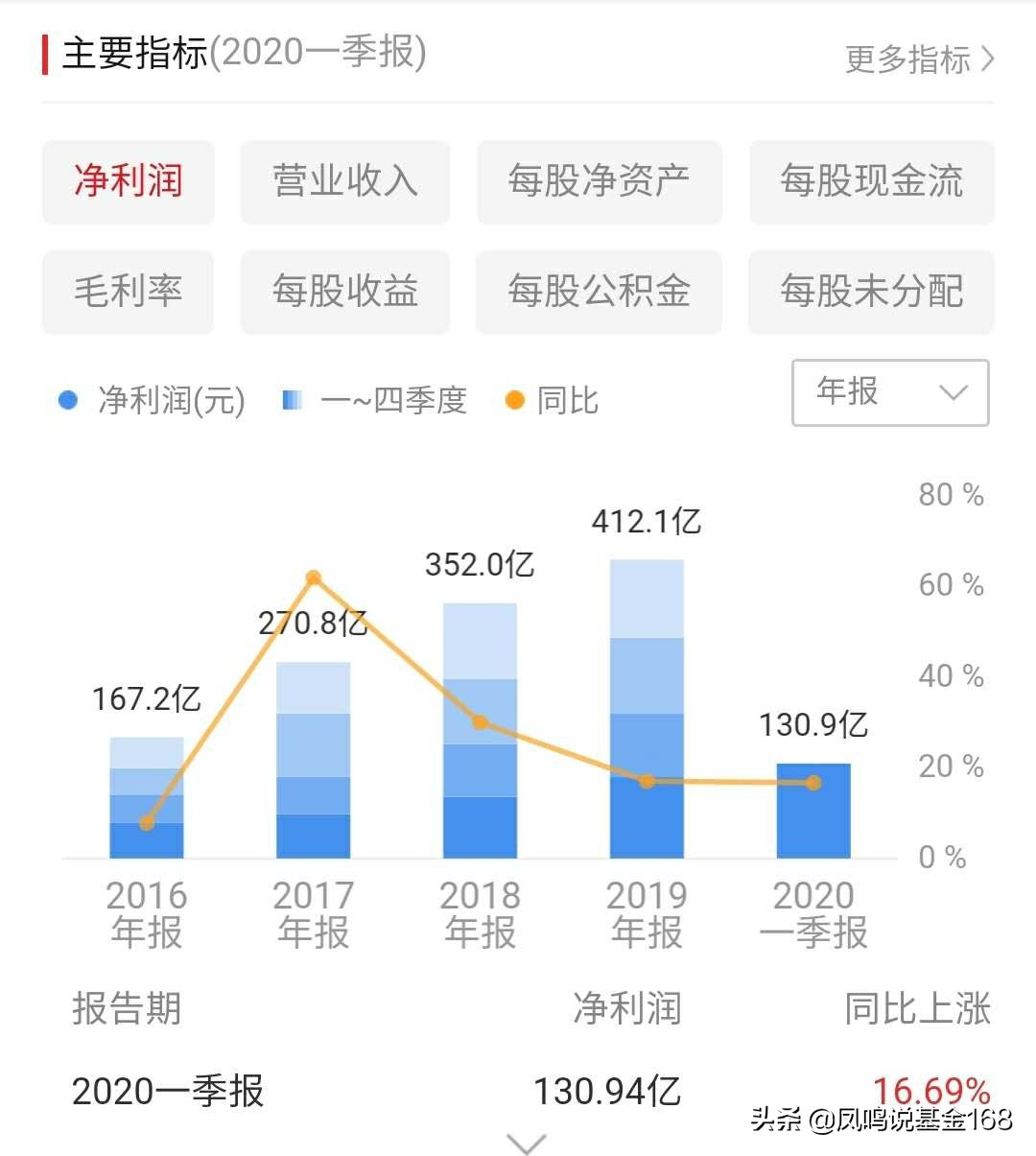Click the 16.69% growth value
1036x1156 pixels.
933,1089
